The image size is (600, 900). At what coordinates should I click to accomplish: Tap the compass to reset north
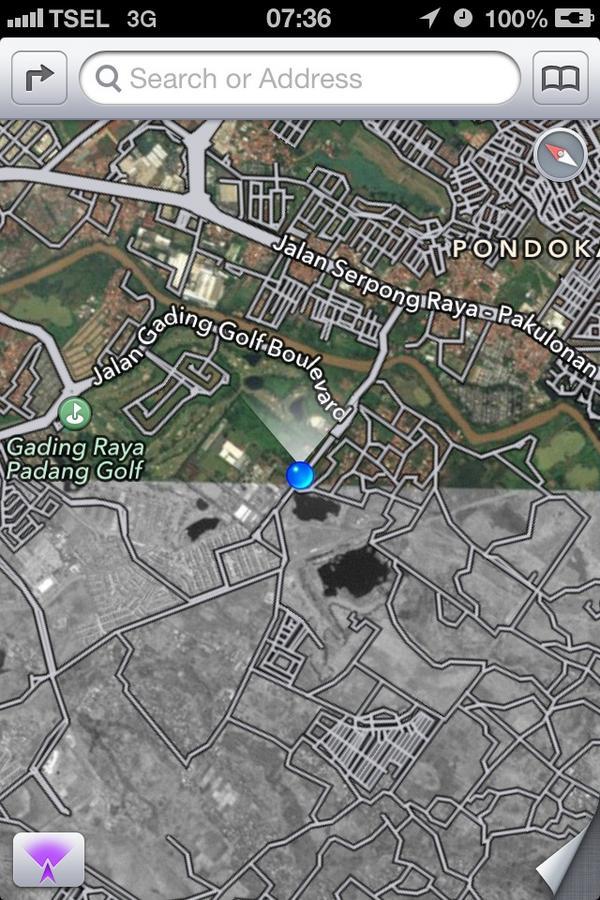point(559,156)
